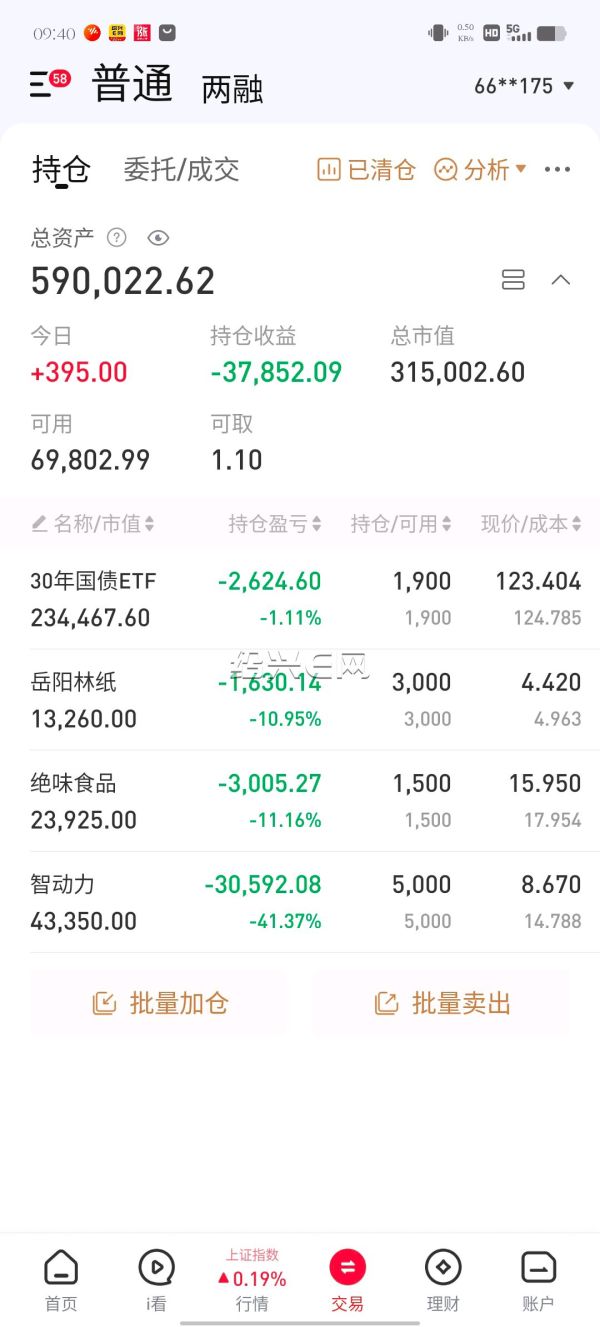Expand the 66**175 account dropdown
This screenshot has height=1327, width=600.
tap(524, 86)
